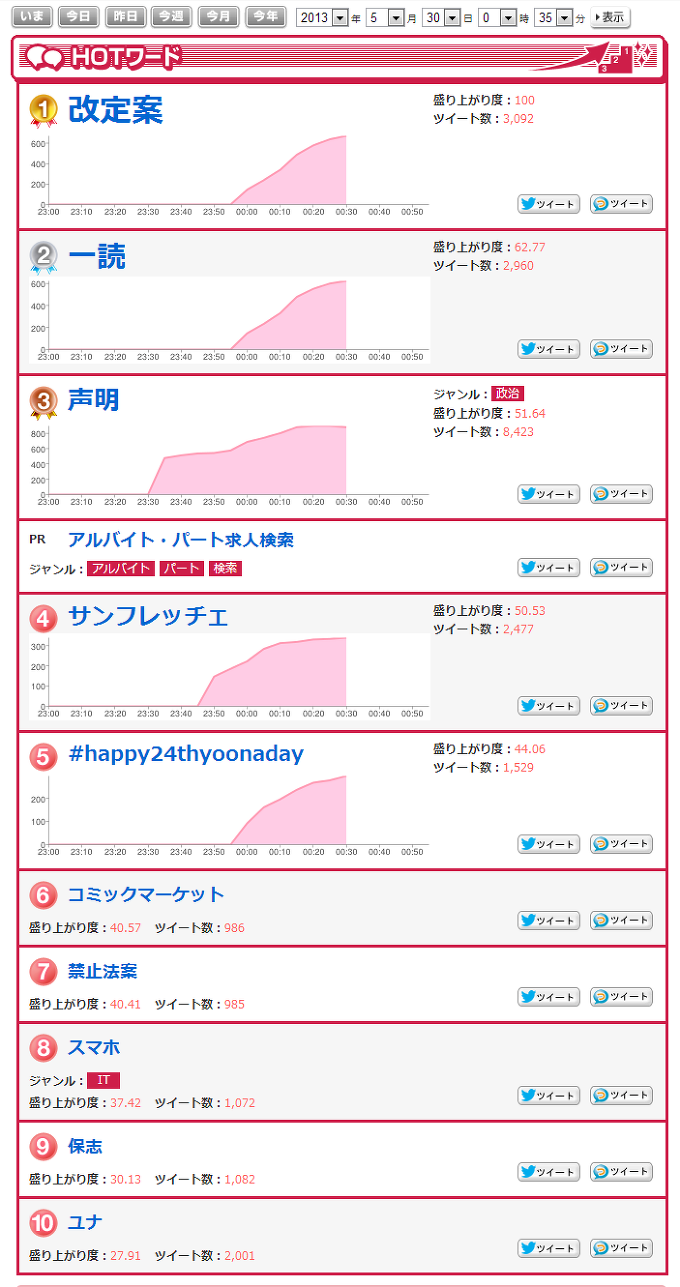
Task: Show the 昨日 ranking
Action: pos(125,17)
